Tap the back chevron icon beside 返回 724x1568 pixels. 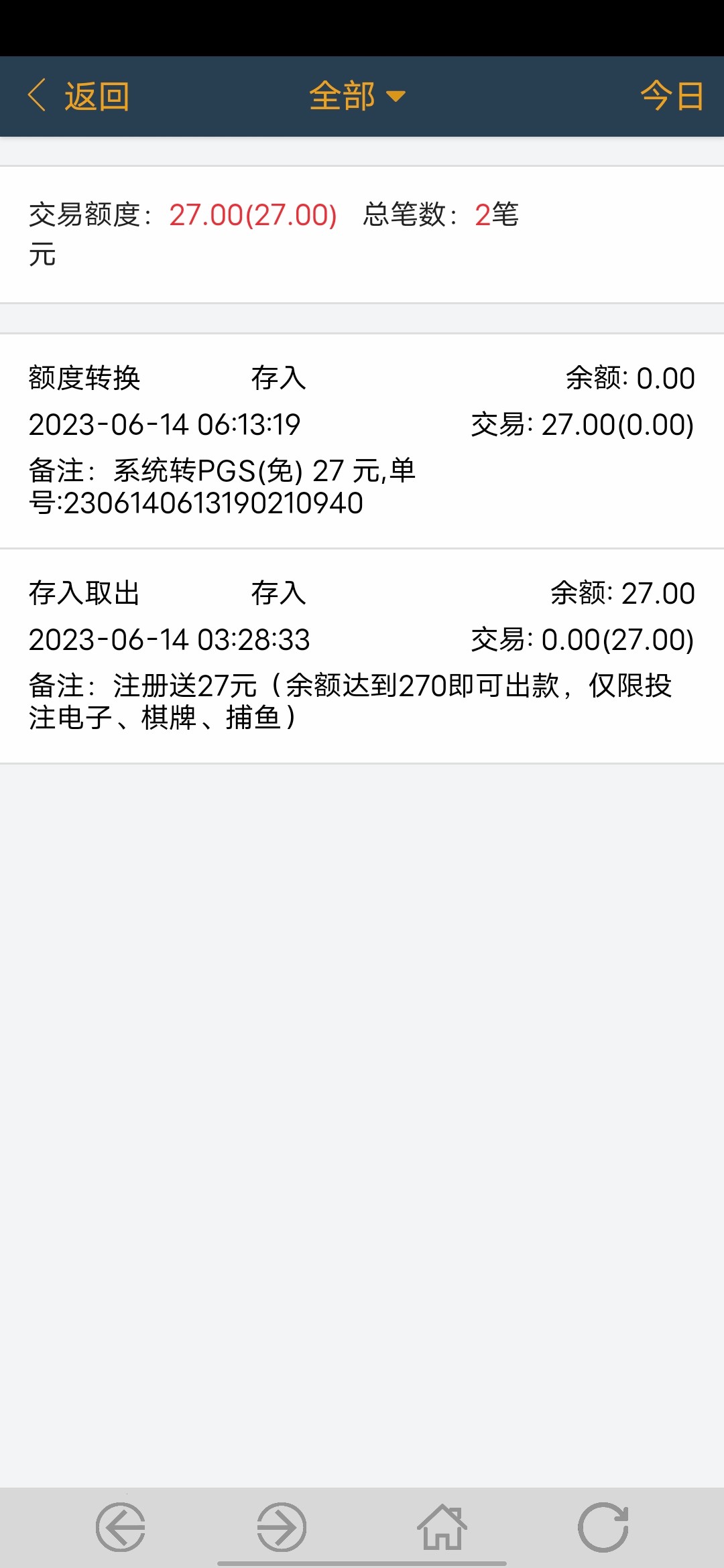[x=37, y=95]
